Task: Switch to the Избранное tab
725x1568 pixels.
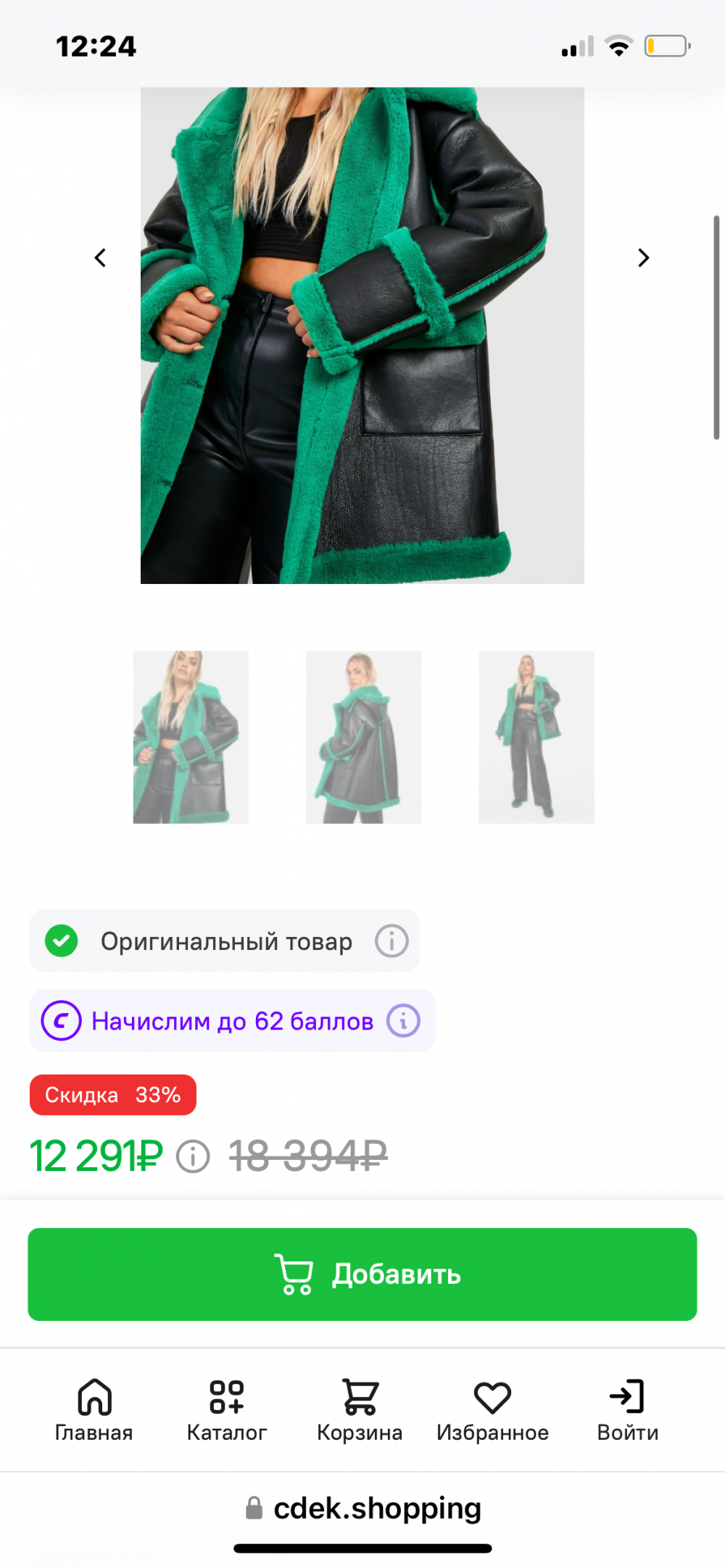Action: [493, 1409]
